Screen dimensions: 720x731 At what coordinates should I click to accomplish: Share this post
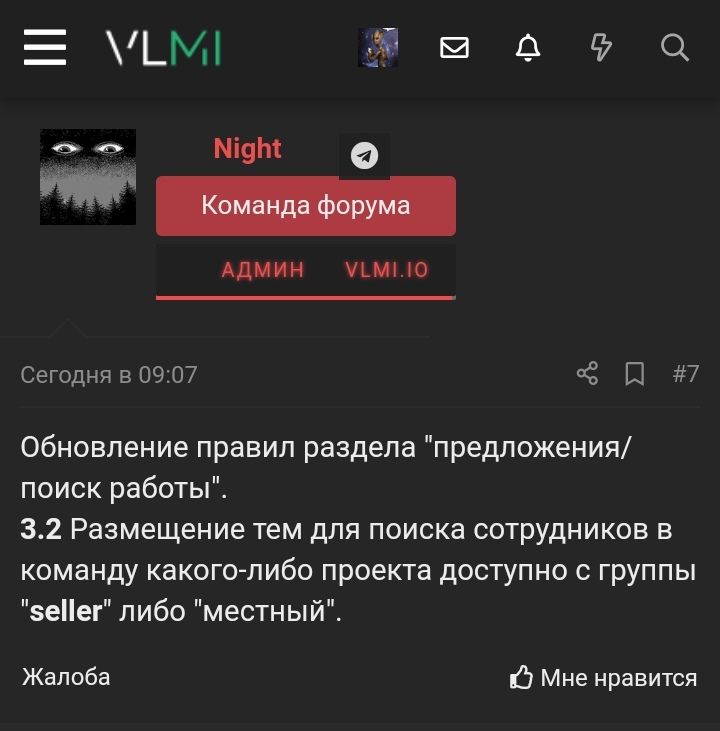(587, 374)
